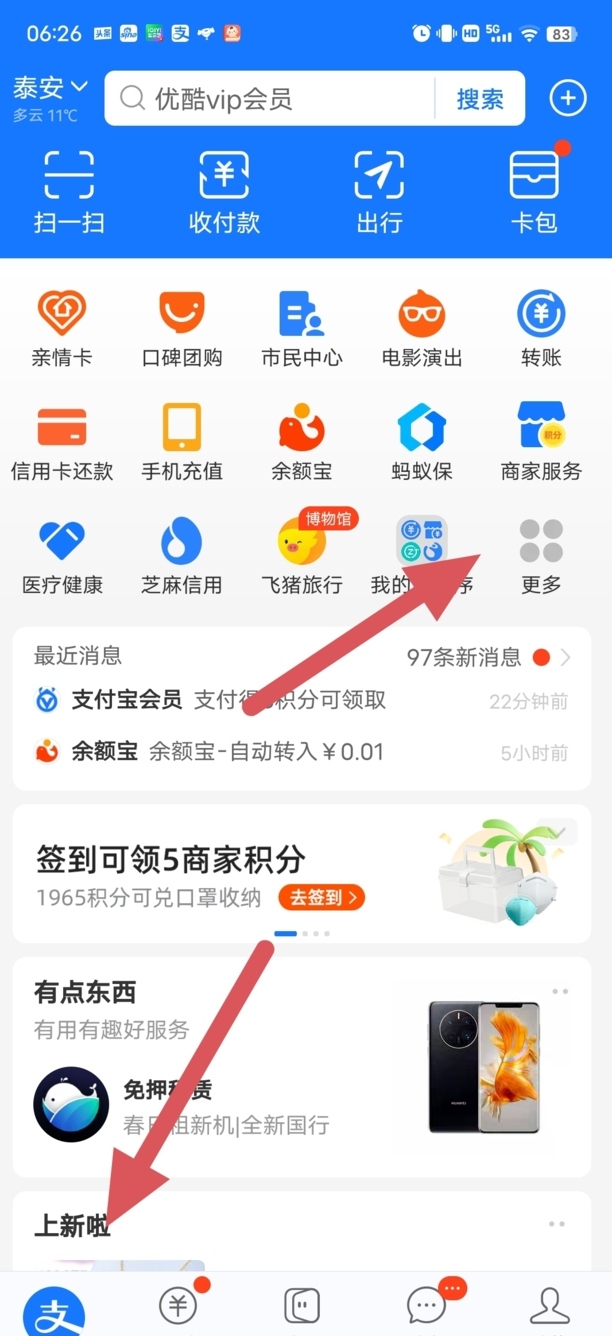Open 芝麻信用 credit score
Viewport: 612px width, 1336px height.
pos(182,556)
